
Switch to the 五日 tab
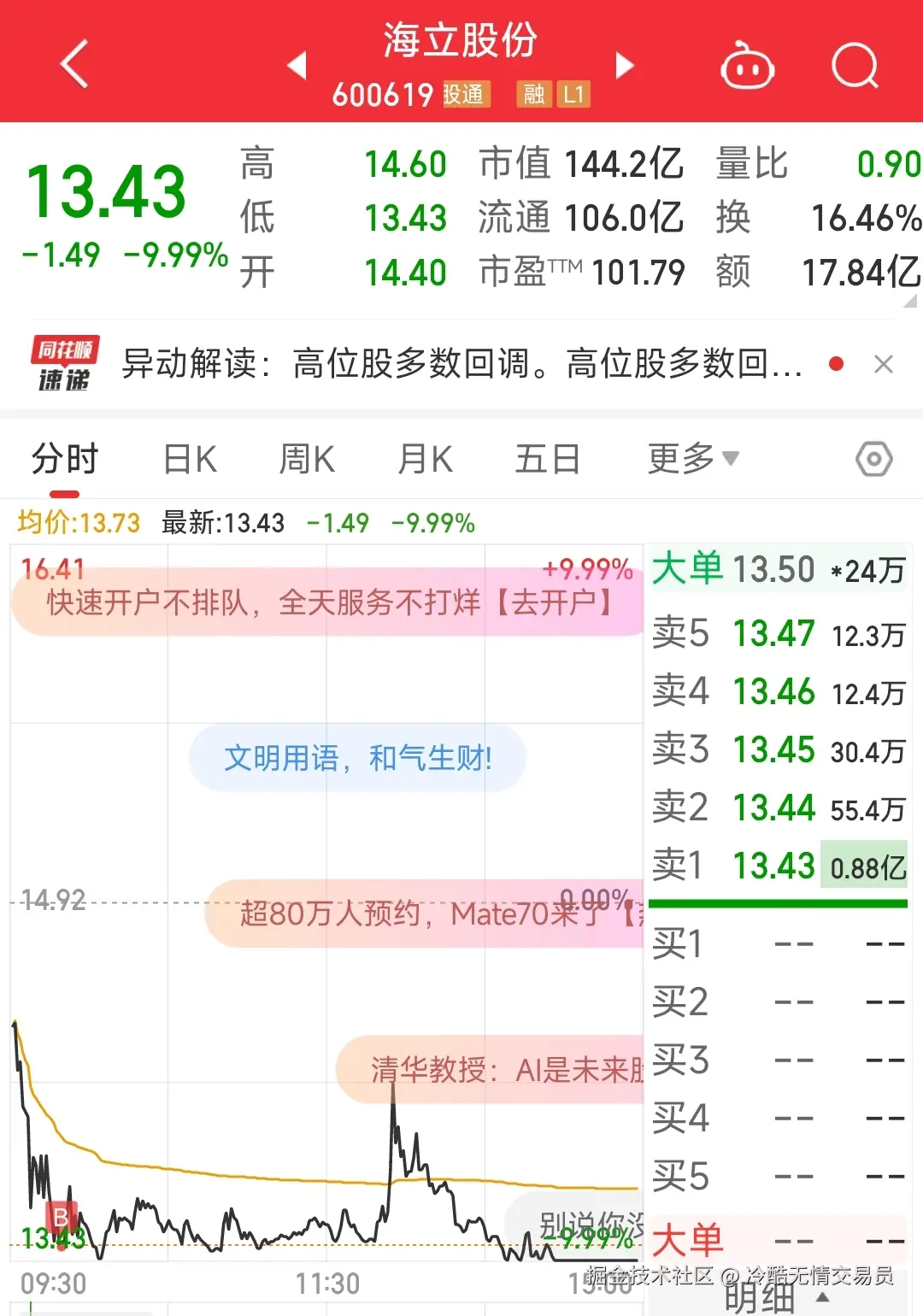click(x=548, y=459)
